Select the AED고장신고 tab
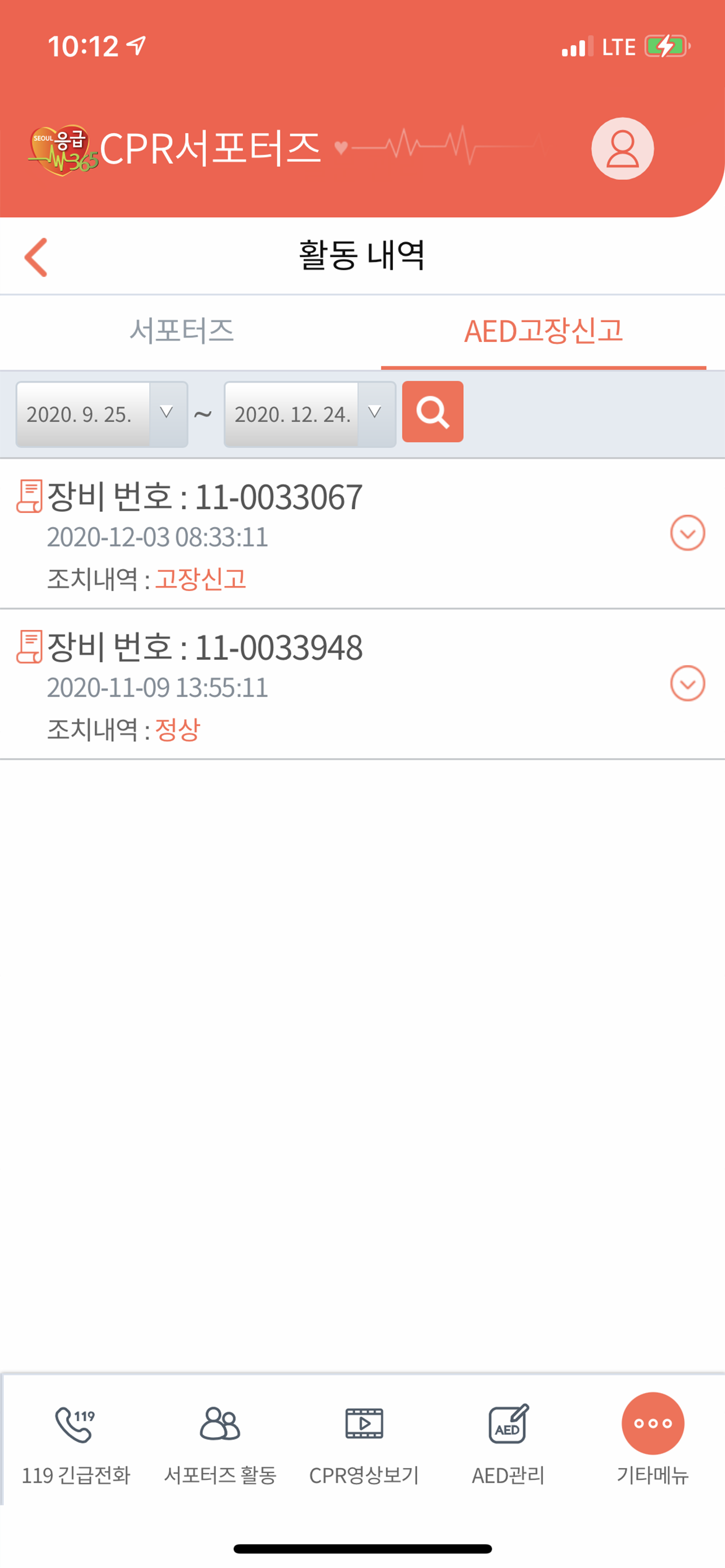725x1568 pixels. [543, 332]
